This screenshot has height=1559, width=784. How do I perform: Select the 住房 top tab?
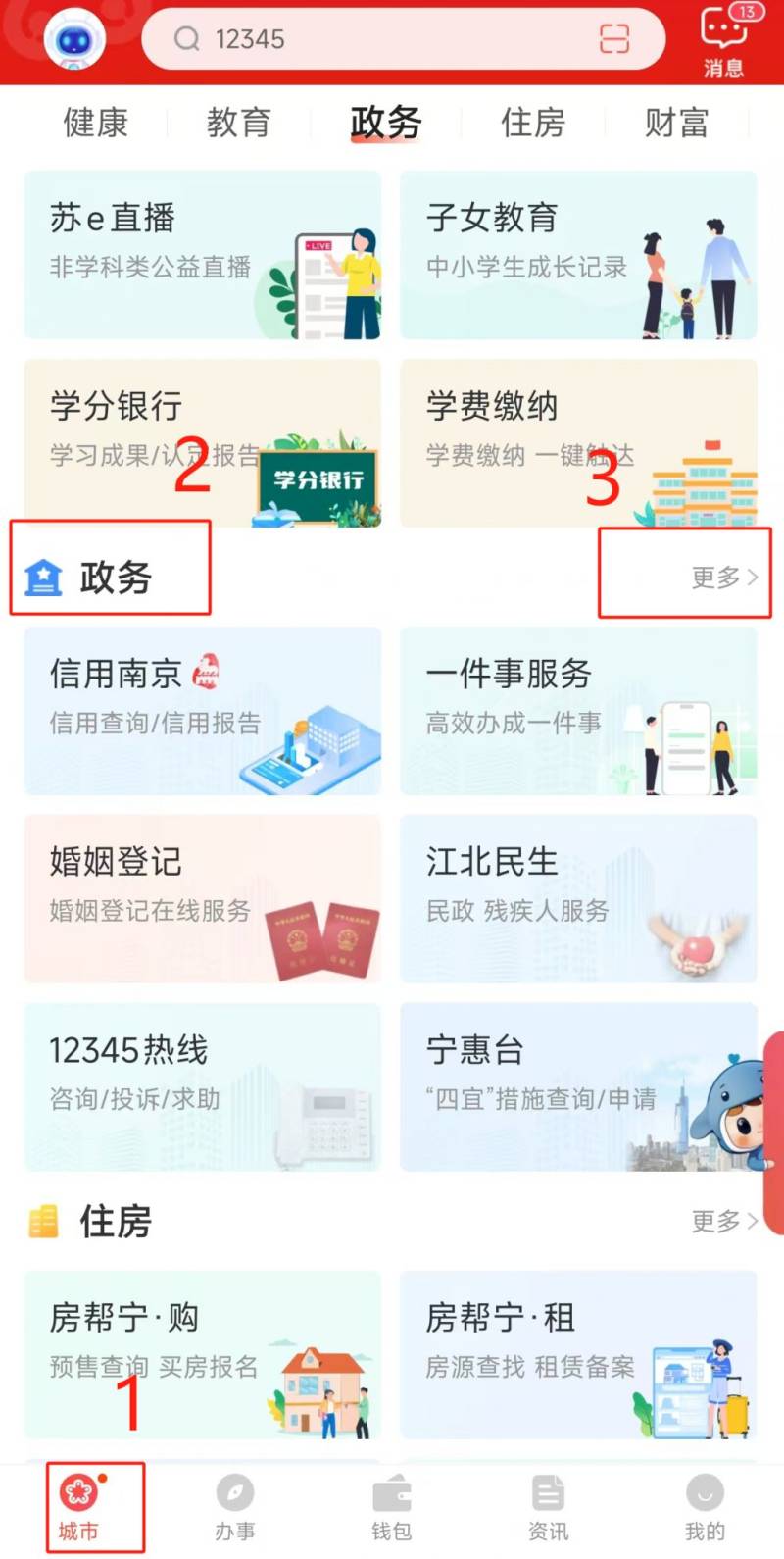[532, 124]
